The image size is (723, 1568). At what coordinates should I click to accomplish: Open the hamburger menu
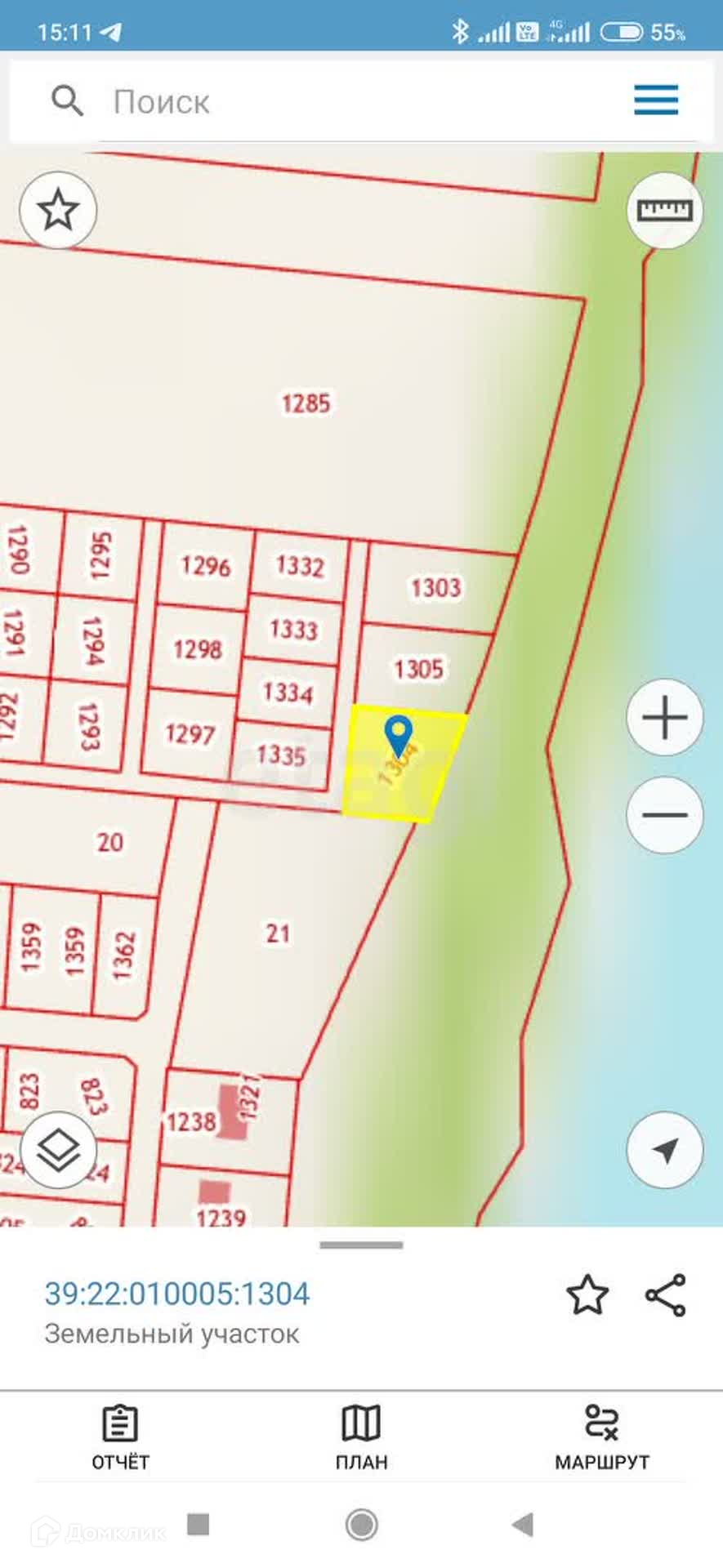point(656,100)
